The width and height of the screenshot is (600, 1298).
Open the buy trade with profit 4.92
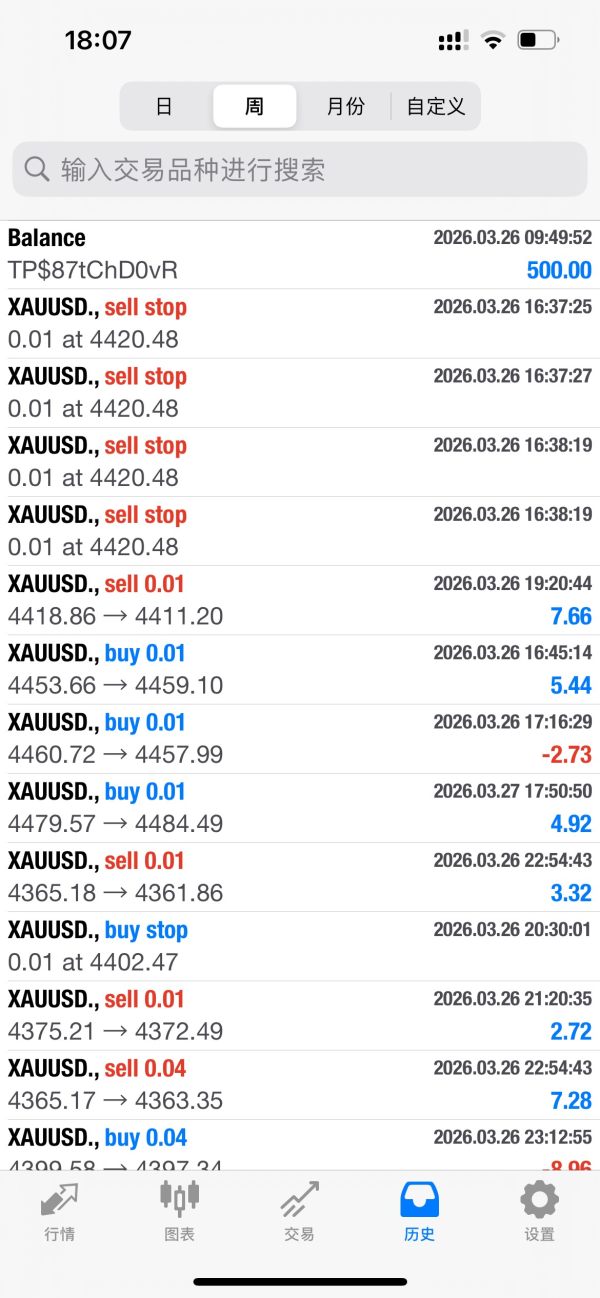300,807
